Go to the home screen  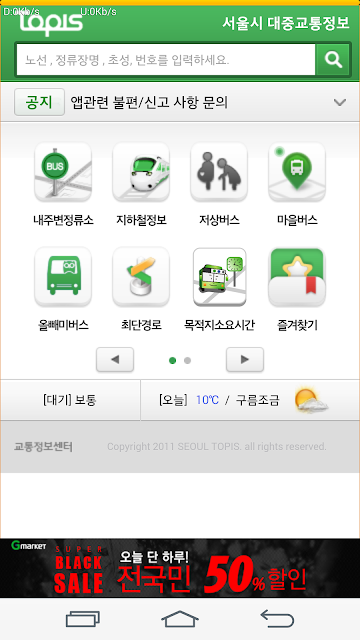coord(180,619)
